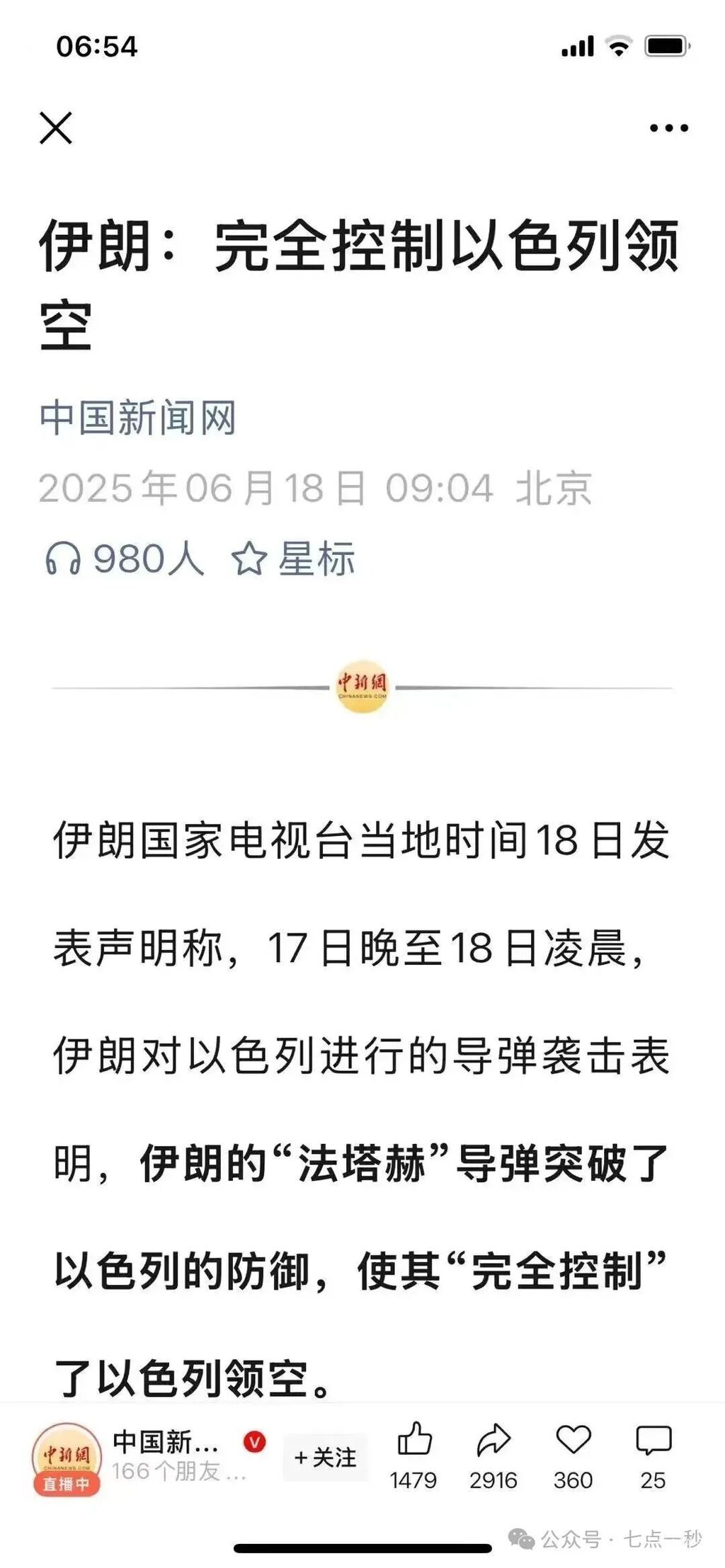Close the article page
The width and height of the screenshot is (725, 1568).
click(56, 128)
